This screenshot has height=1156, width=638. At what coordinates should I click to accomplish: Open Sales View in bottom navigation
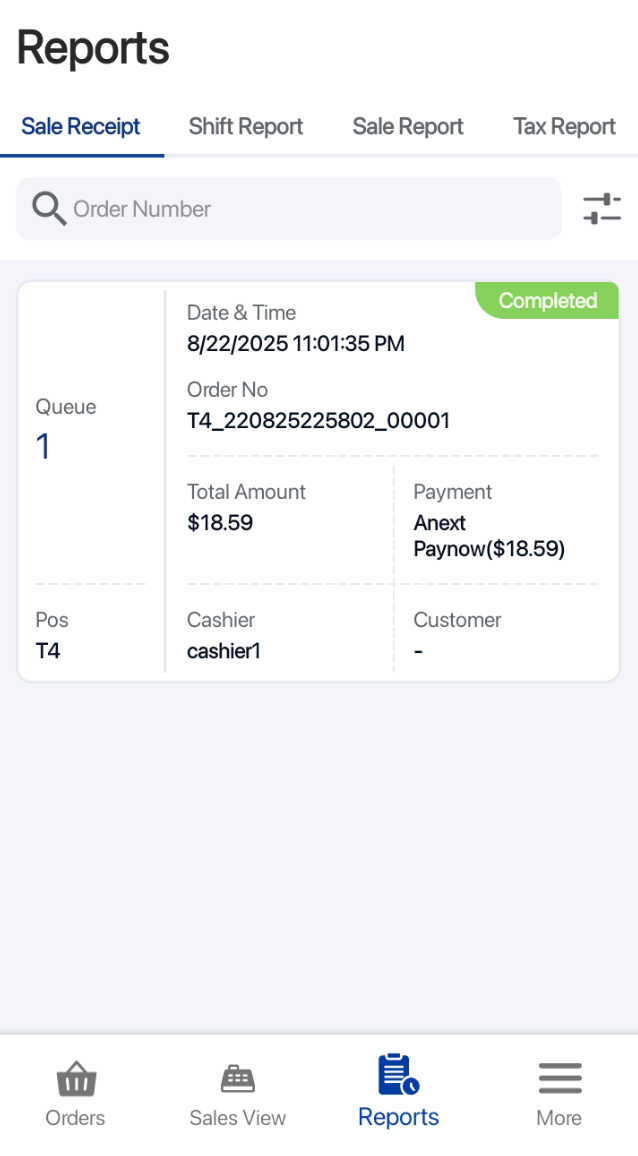(x=238, y=1094)
